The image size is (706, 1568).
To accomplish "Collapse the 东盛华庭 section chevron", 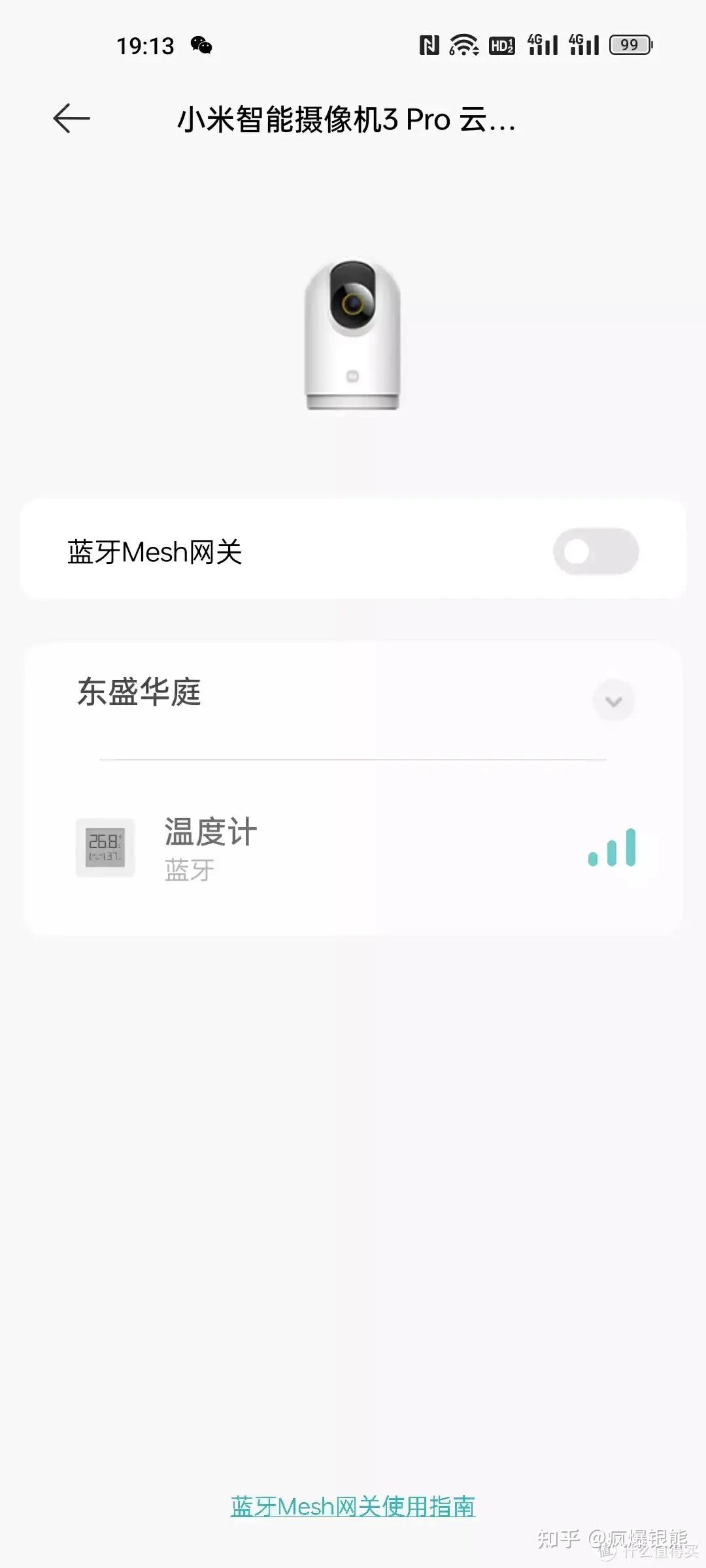I will tap(613, 701).
